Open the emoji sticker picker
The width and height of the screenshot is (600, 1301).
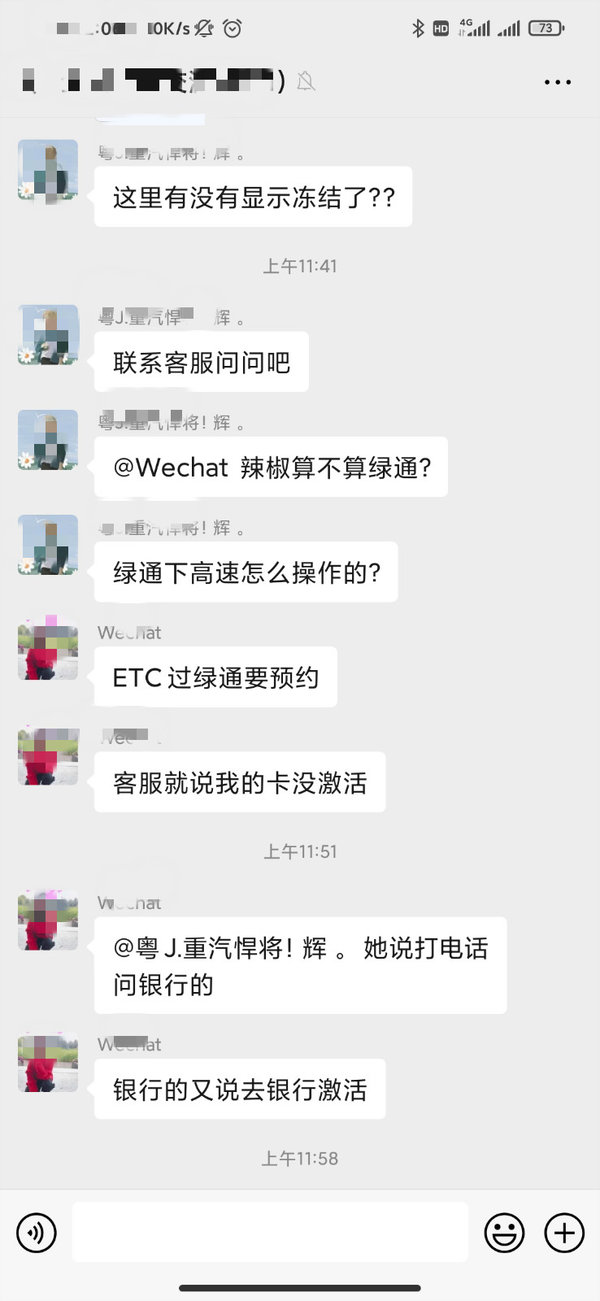[504, 1232]
